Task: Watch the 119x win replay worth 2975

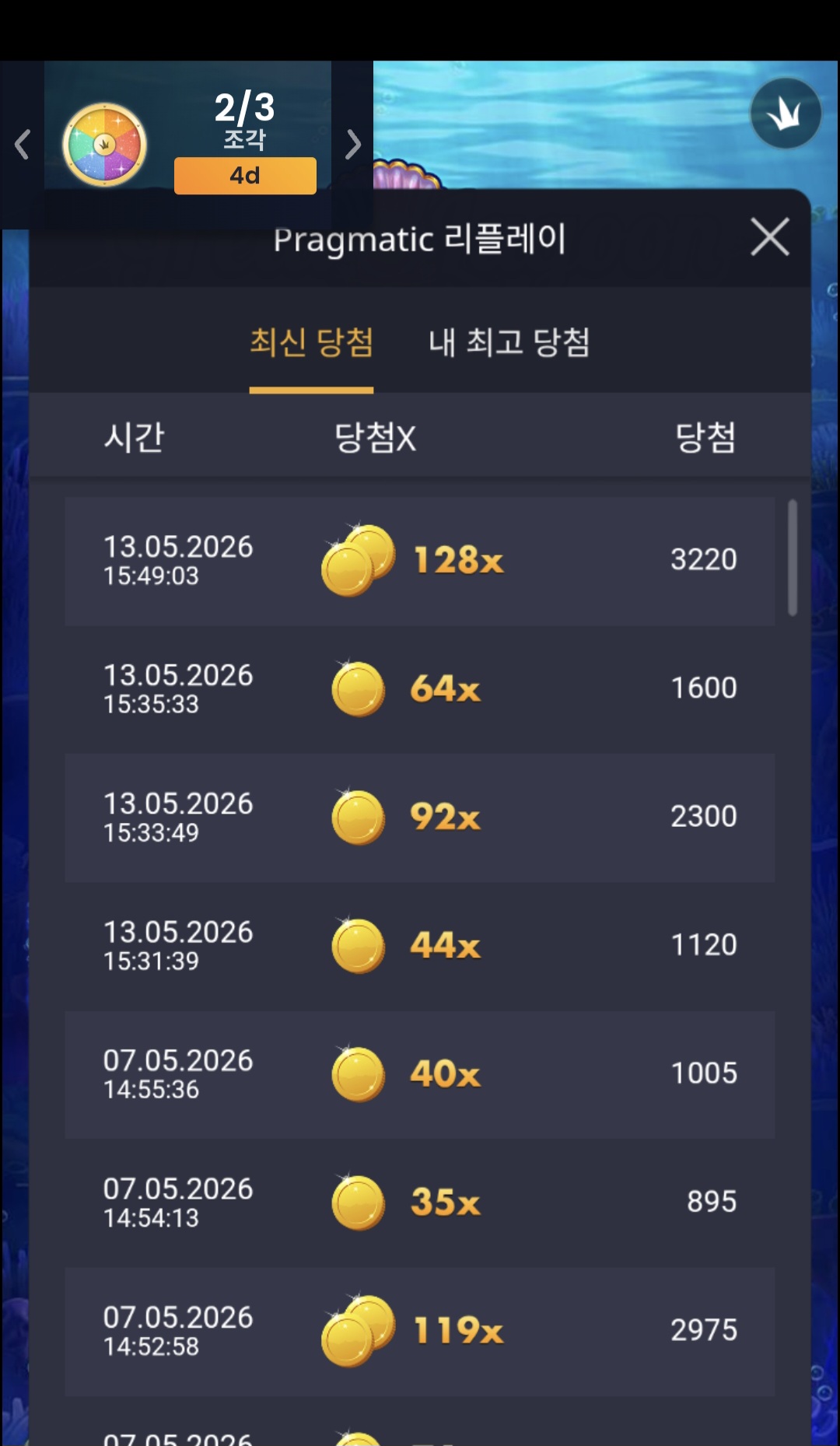Action: pos(420,1331)
